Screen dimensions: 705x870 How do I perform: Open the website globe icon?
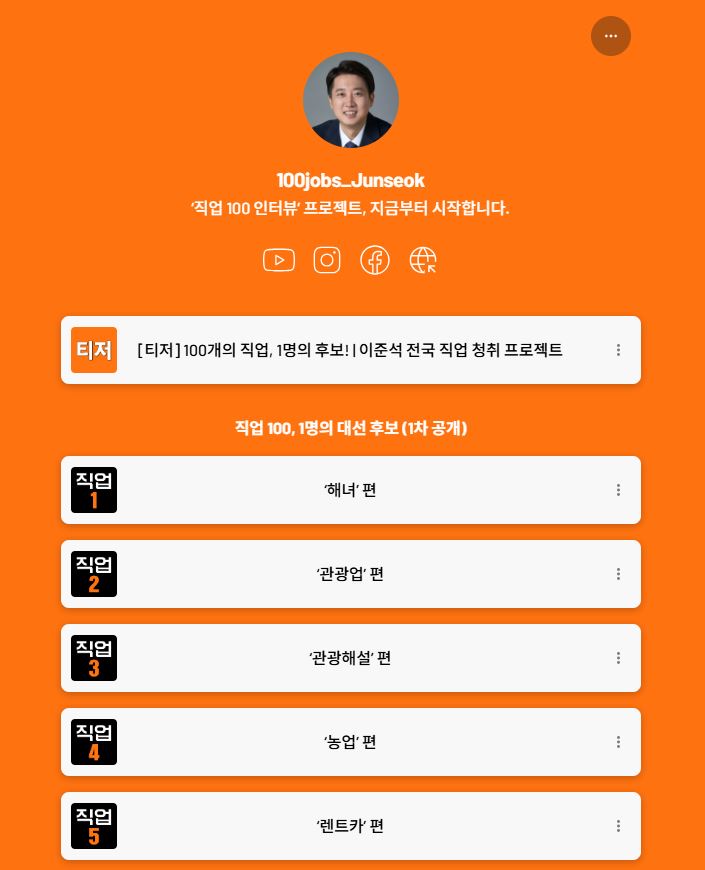point(423,260)
